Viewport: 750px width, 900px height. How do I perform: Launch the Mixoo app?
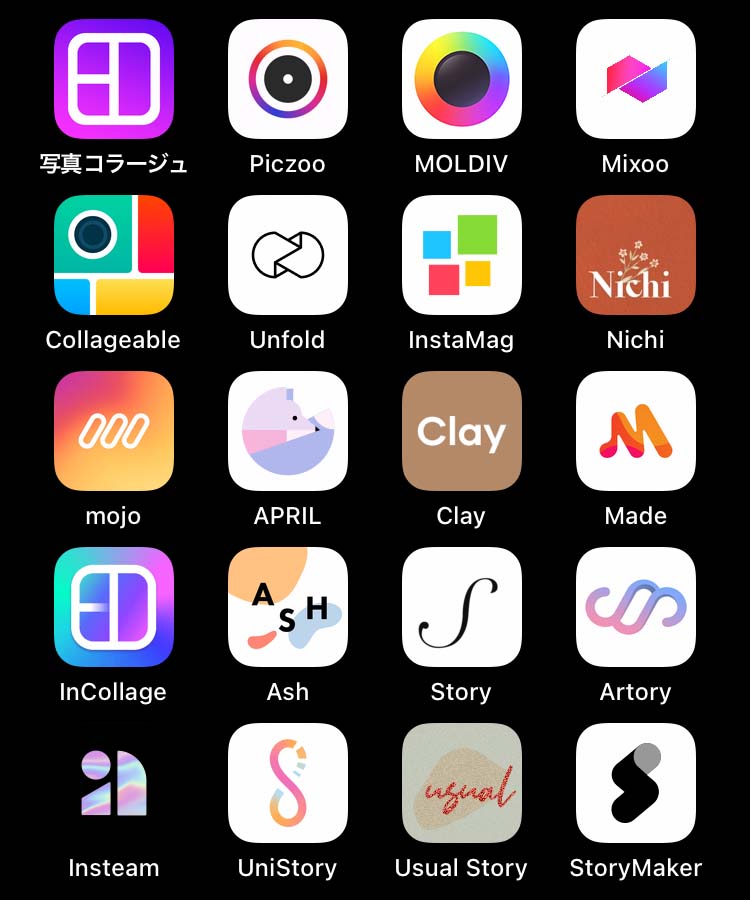point(635,79)
